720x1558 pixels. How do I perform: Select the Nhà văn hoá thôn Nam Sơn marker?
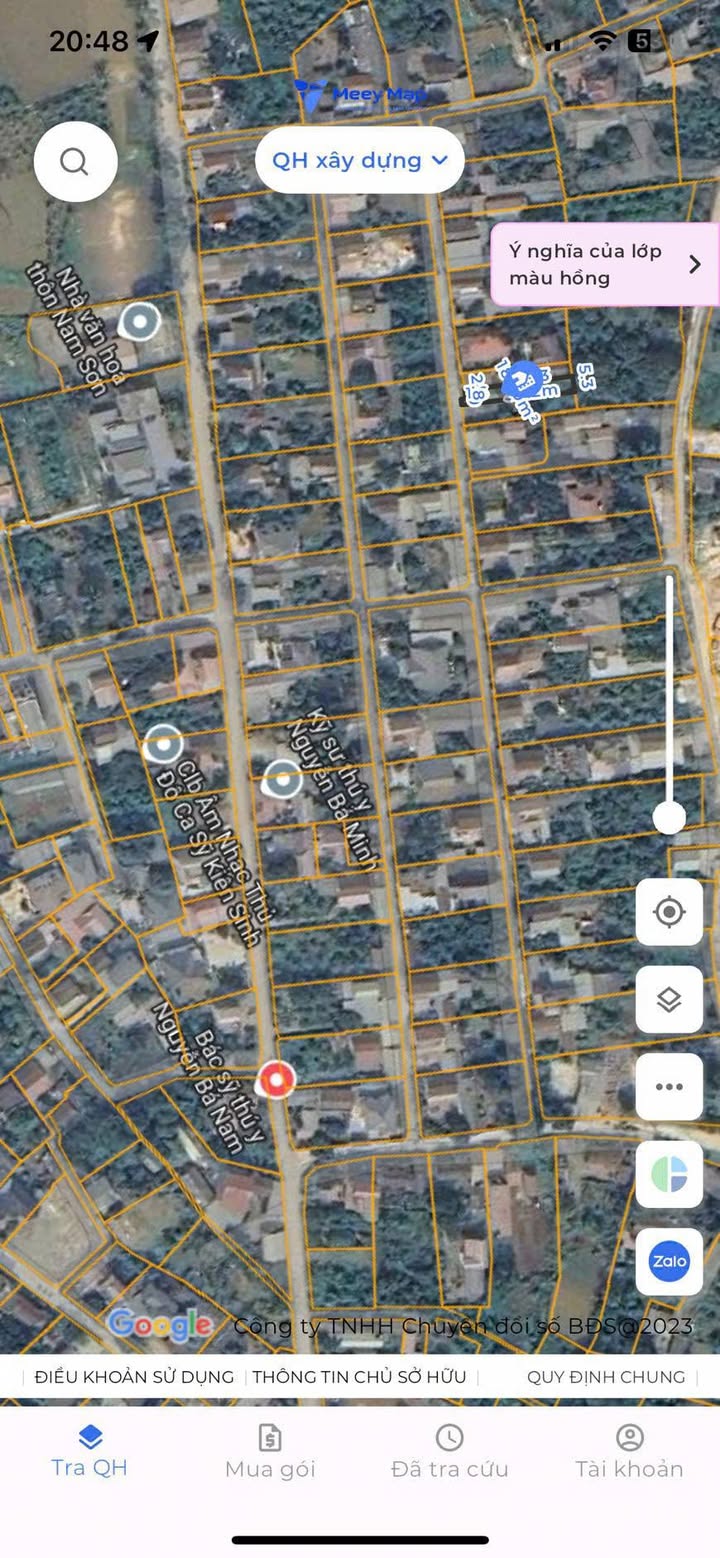139,322
